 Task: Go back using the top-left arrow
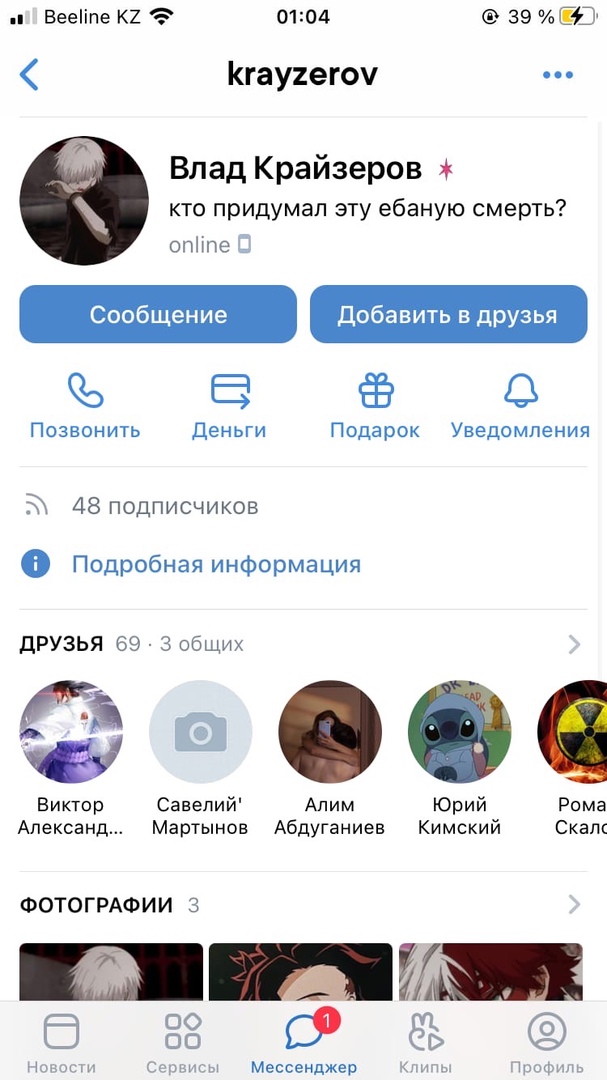tap(30, 75)
